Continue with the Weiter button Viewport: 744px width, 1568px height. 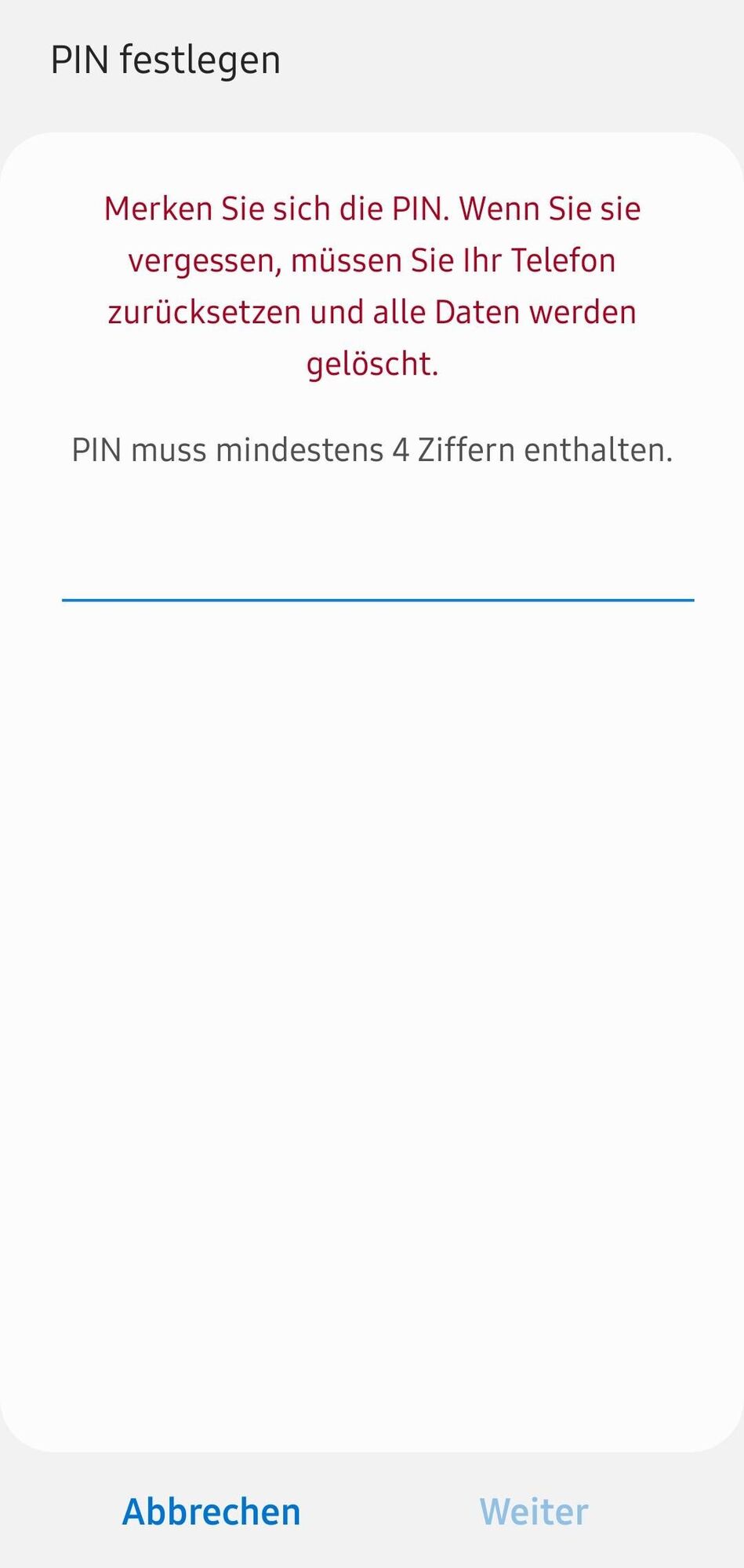coord(533,1511)
